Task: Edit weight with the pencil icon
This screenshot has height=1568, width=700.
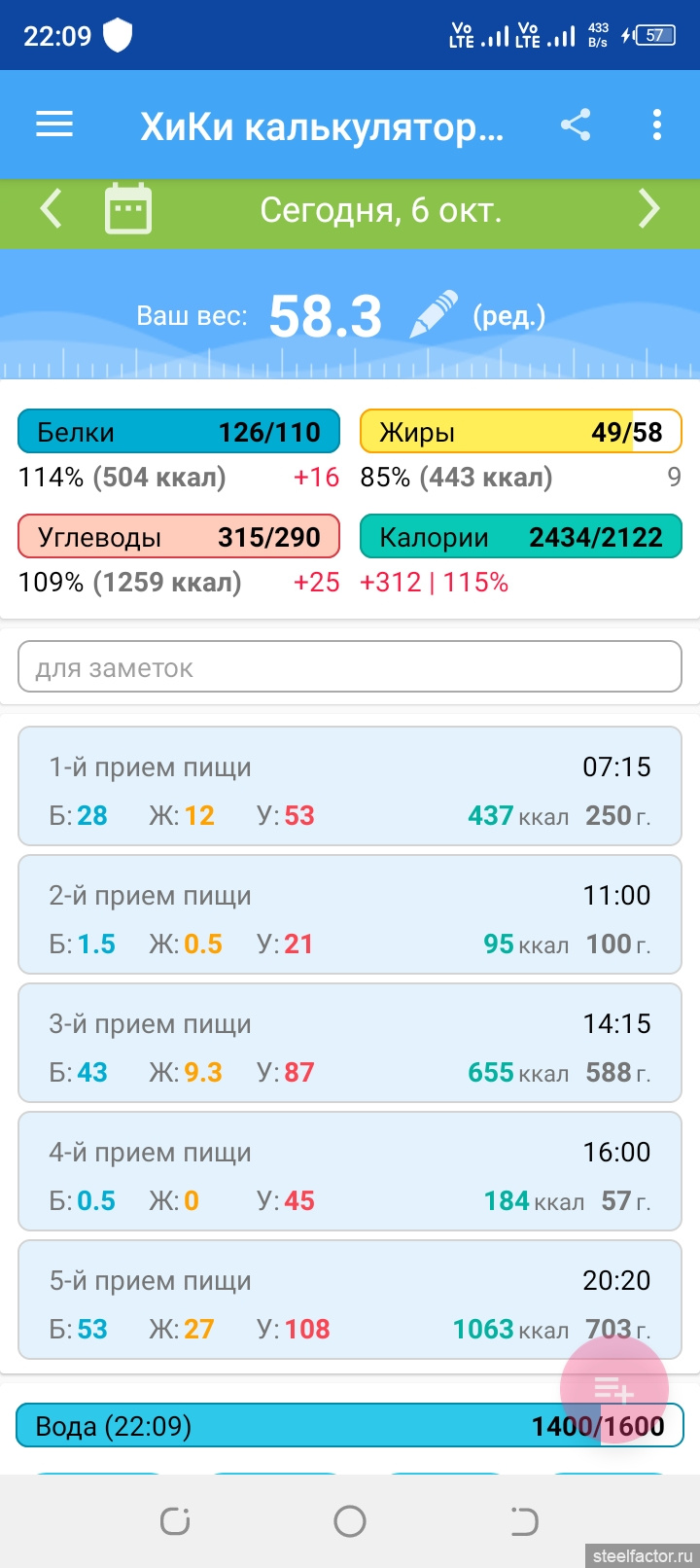Action: pos(434,314)
